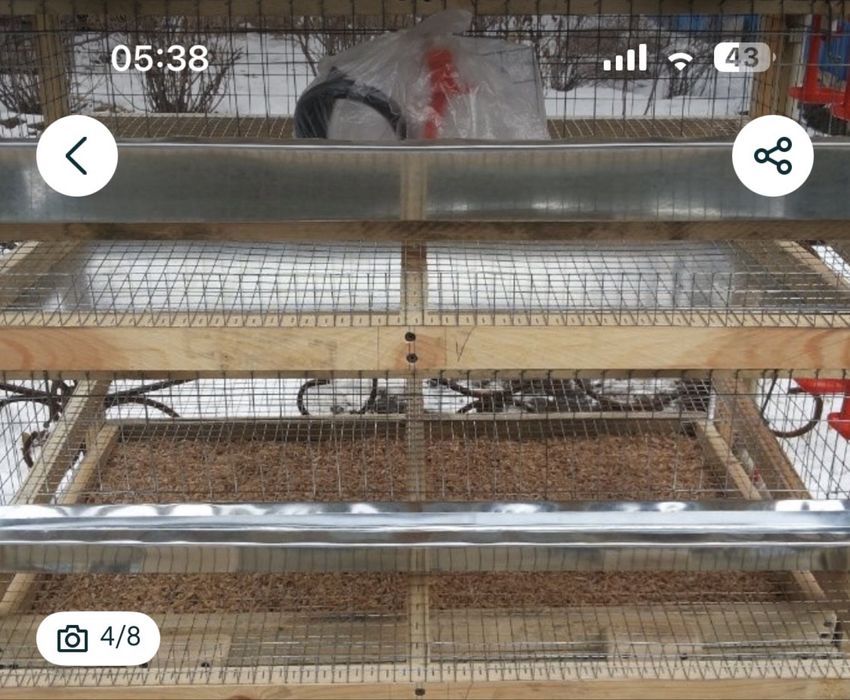Share this listing
Screen dimensions: 850x700
772,156
